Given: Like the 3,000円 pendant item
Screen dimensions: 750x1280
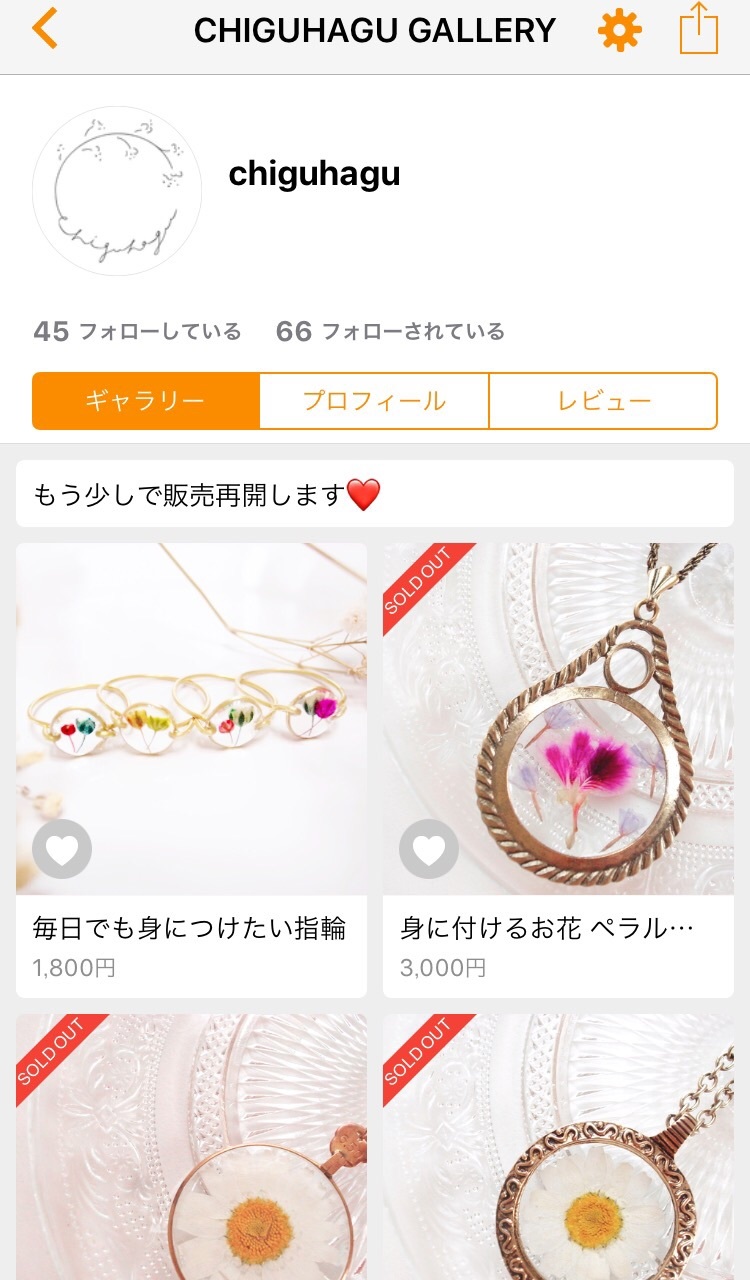Looking at the screenshot, I should coord(429,849).
